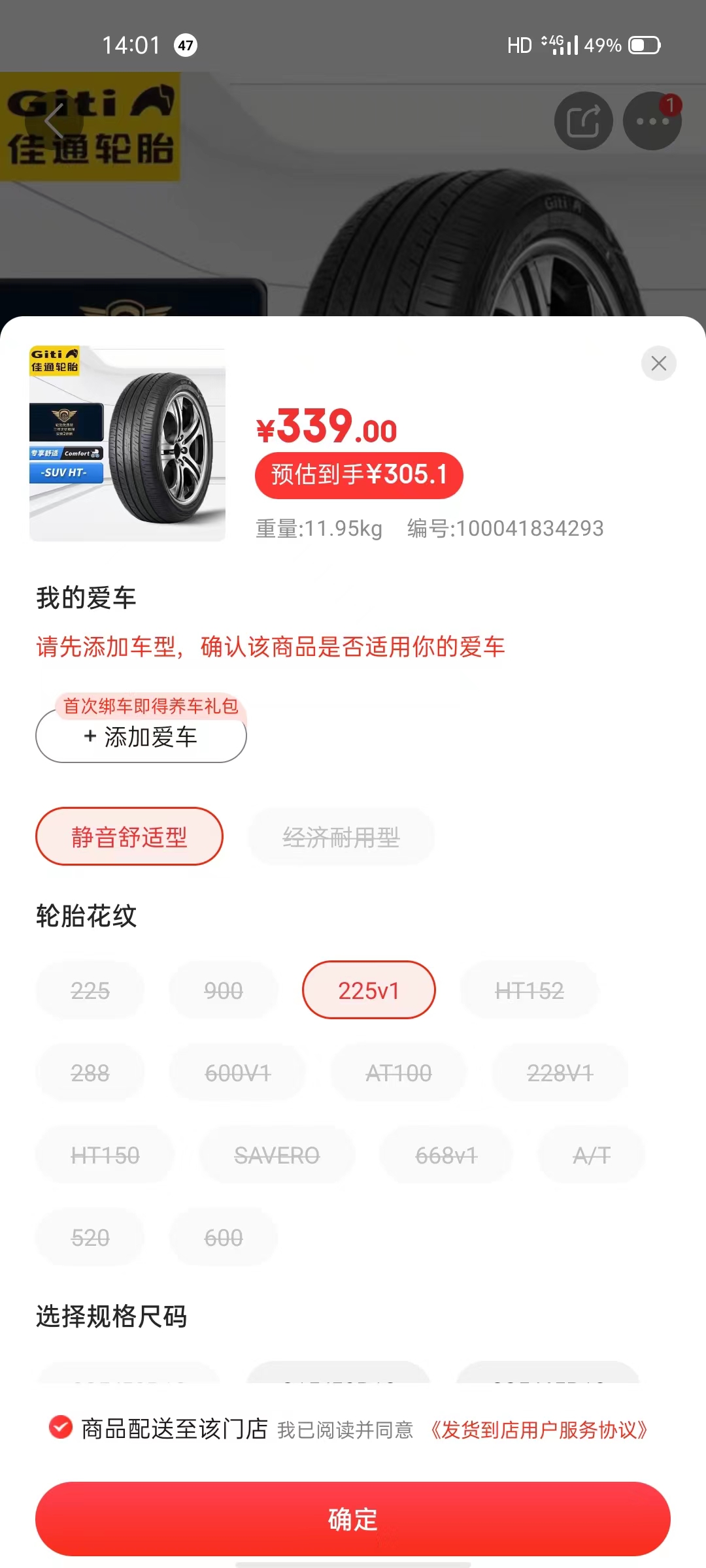
Task: Open the more options icon with notification badge
Action: pyautogui.click(x=652, y=120)
